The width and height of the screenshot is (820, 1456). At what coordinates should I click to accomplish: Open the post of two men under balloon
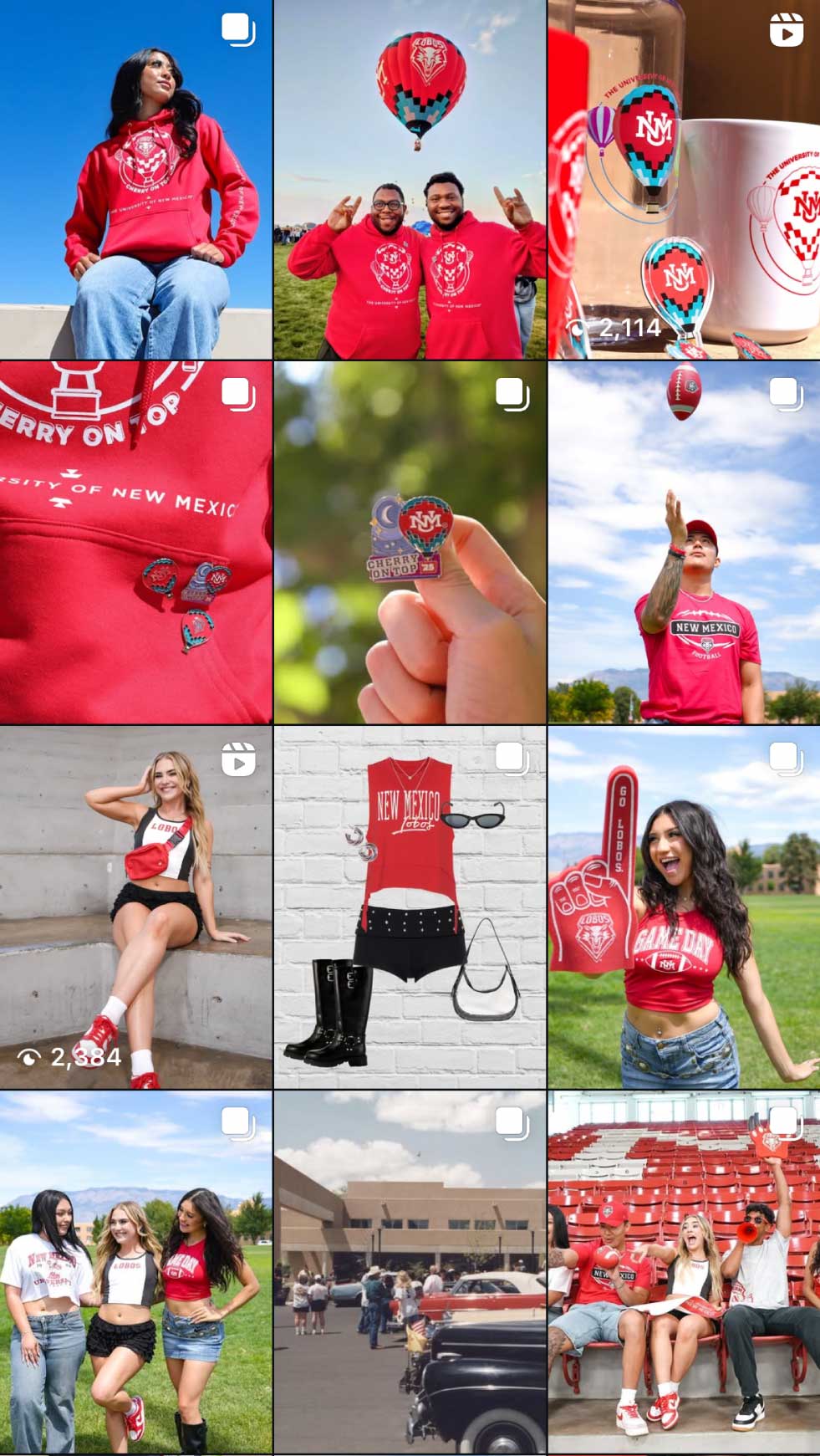pyautogui.click(x=410, y=180)
